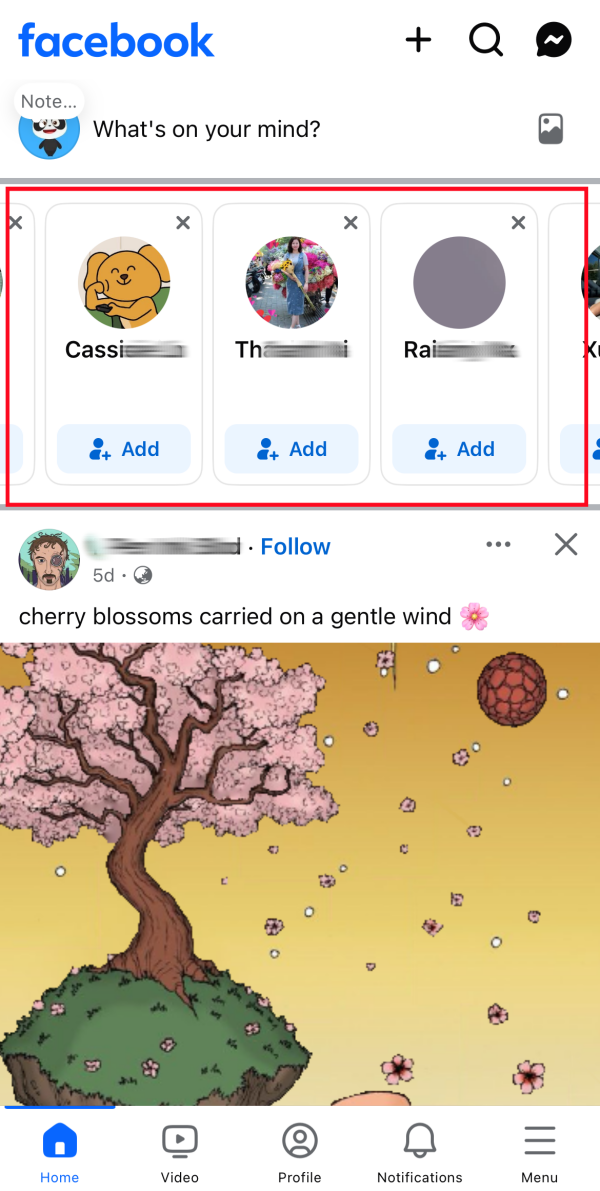Image resolution: width=600 pixels, height=1191 pixels.
Task: Go to the Profile tab
Action: pos(299,1153)
